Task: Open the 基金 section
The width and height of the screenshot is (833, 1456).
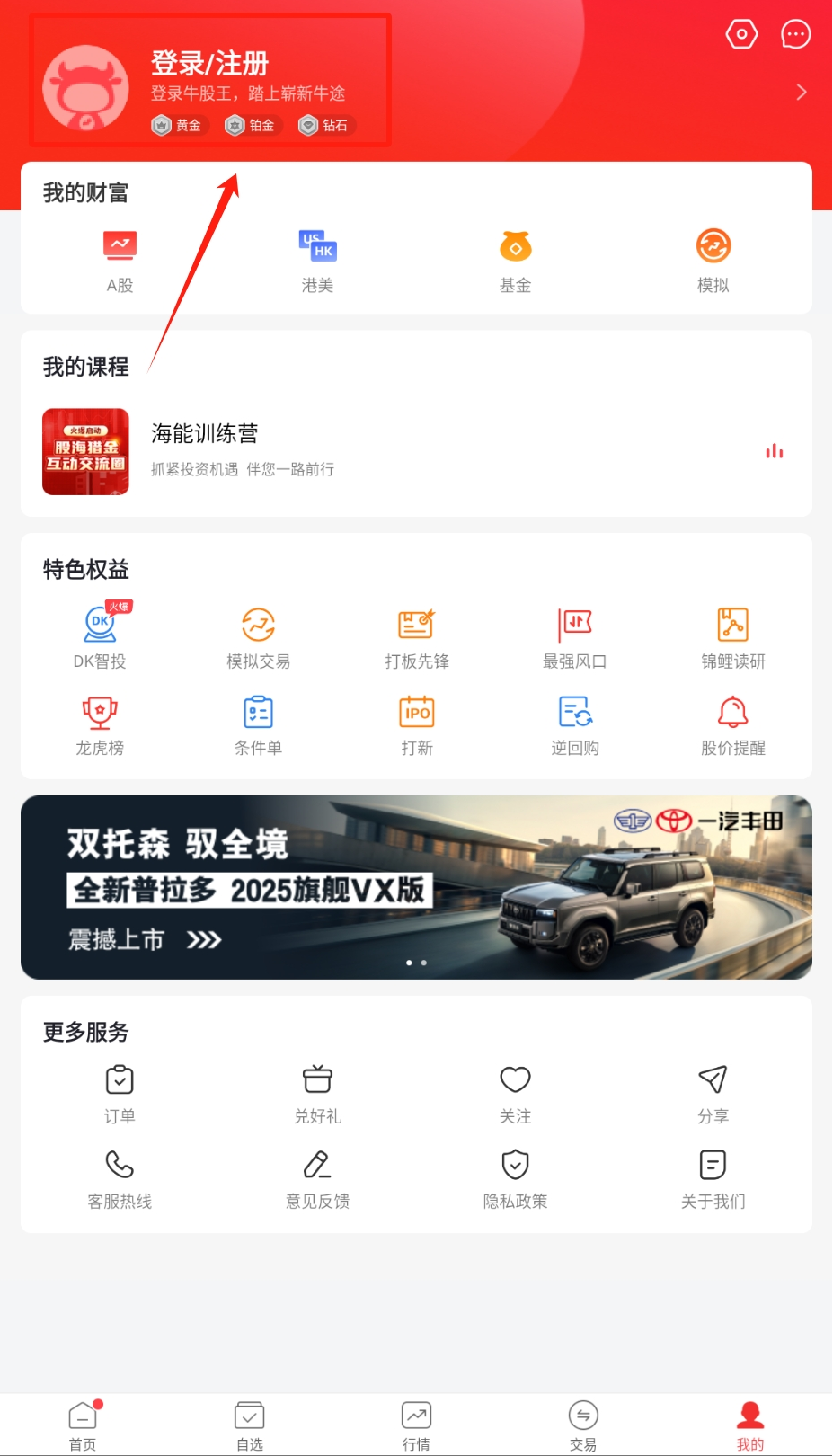Action: (x=515, y=261)
